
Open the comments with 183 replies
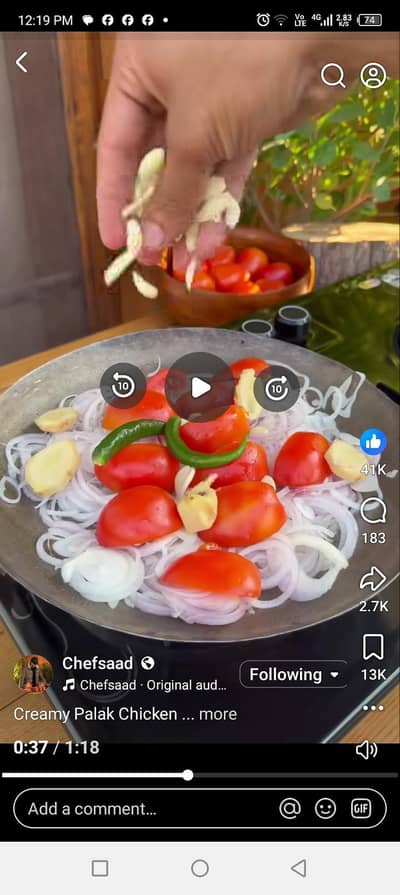click(373, 511)
